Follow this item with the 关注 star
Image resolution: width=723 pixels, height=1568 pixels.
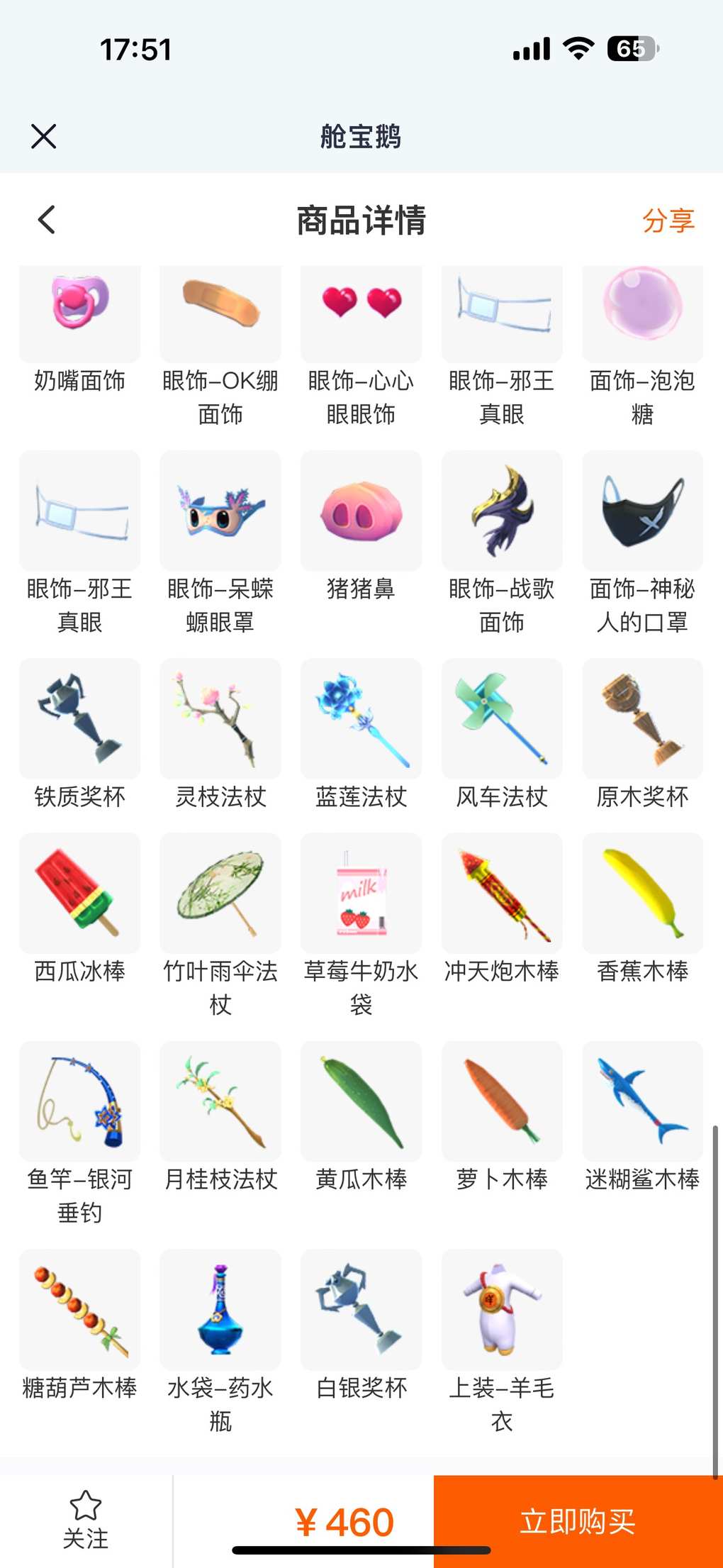coord(86,1519)
